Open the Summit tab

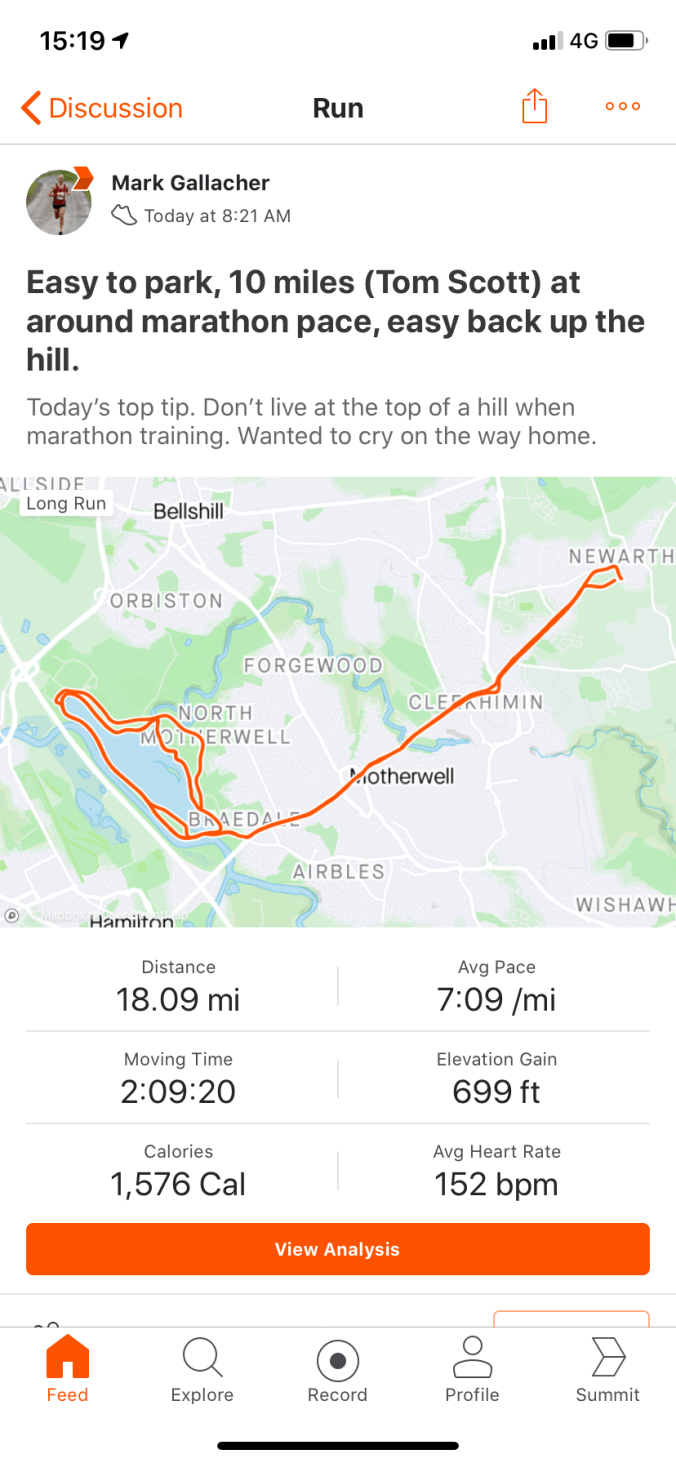[x=608, y=1370]
